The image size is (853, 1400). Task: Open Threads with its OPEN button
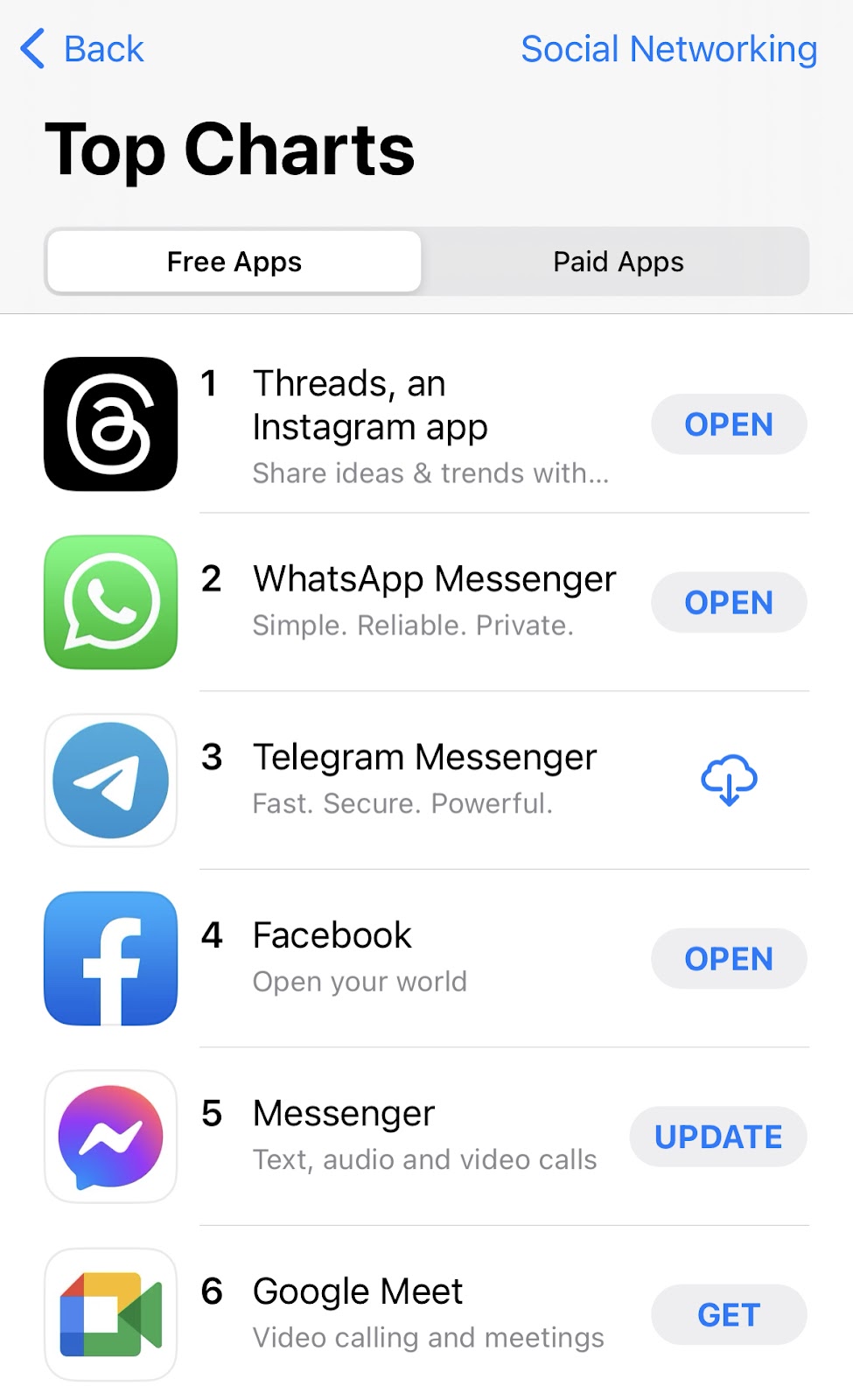(729, 424)
